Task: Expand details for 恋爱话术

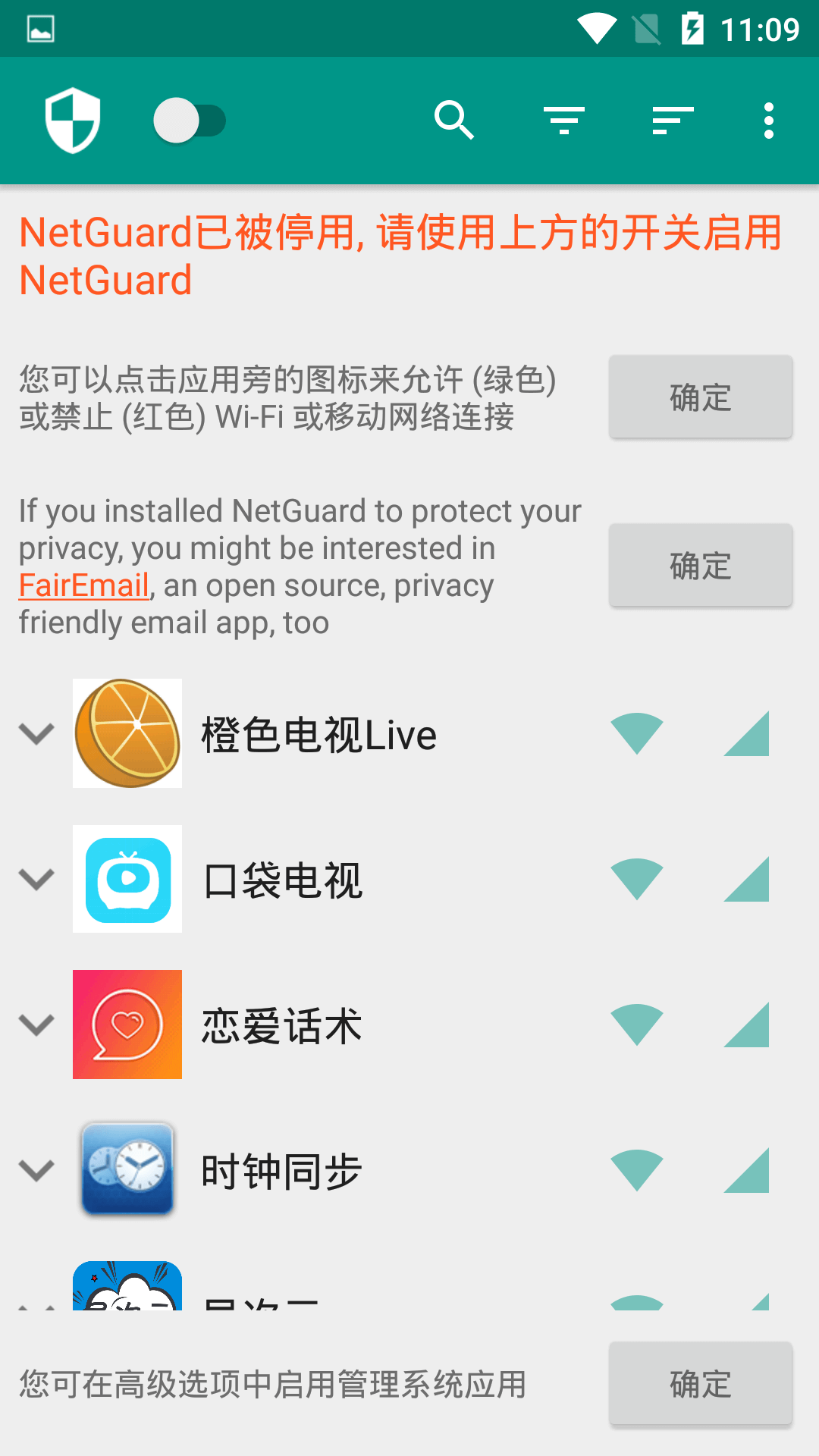Action: [36, 1025]
